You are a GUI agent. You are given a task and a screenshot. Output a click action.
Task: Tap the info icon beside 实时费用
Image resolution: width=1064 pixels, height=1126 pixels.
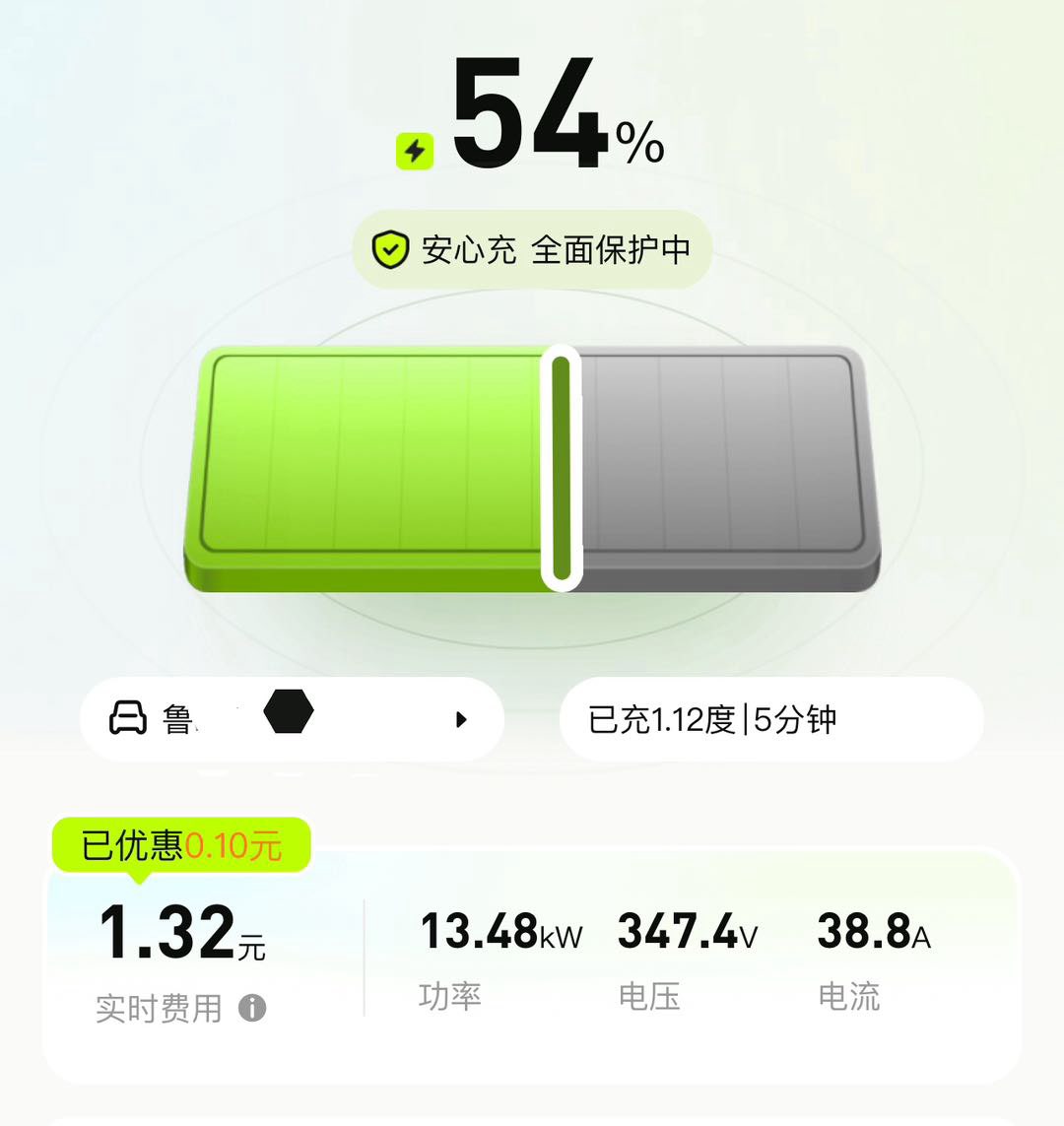point(252,1008)
